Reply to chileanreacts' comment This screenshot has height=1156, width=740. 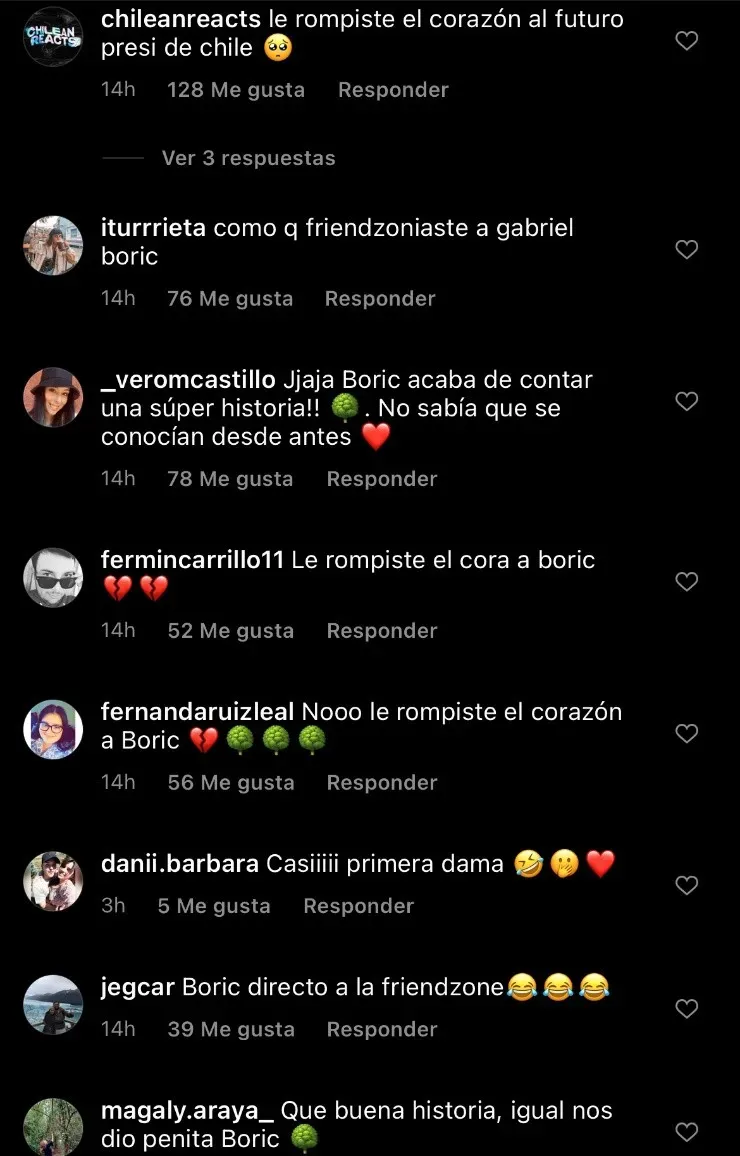coord(393,90)
